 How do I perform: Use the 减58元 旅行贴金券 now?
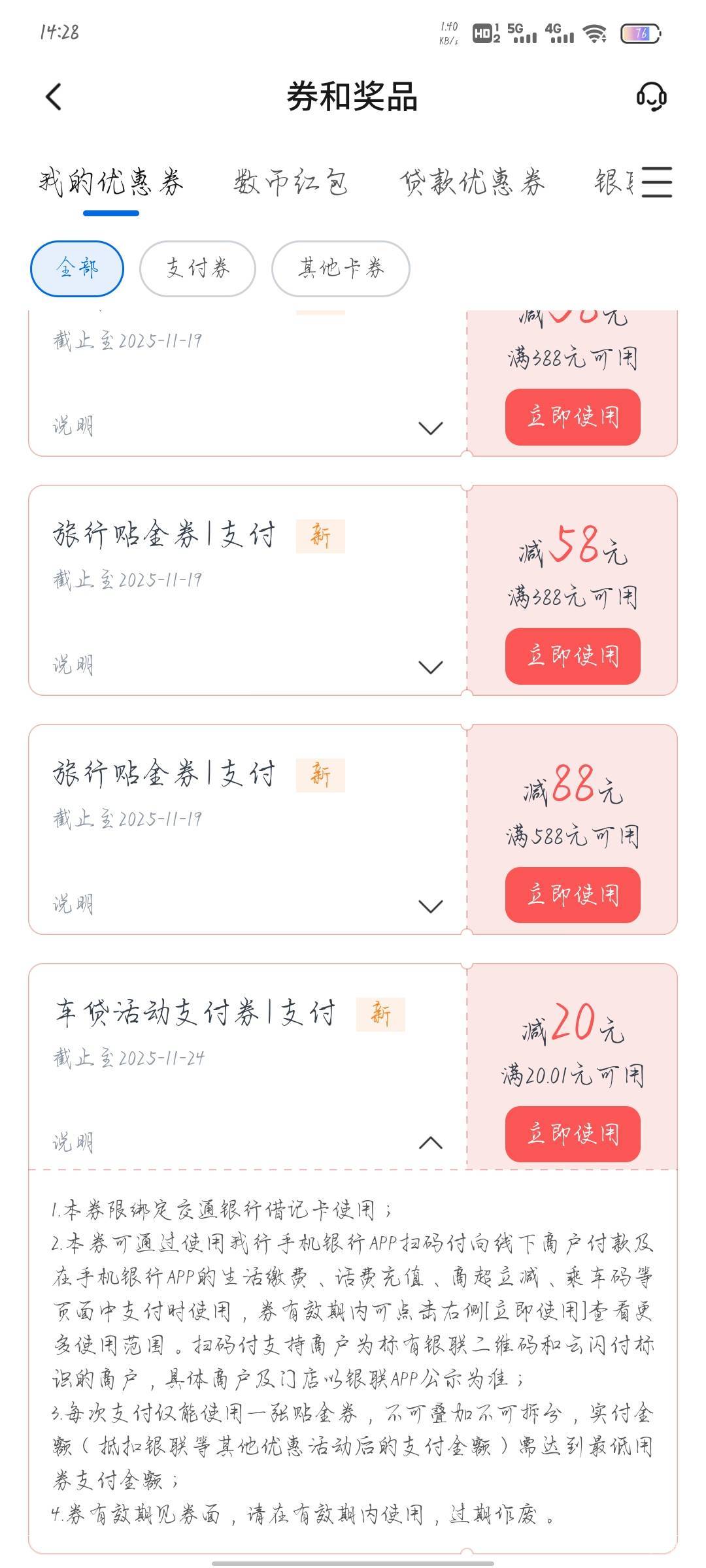[572, 656]
